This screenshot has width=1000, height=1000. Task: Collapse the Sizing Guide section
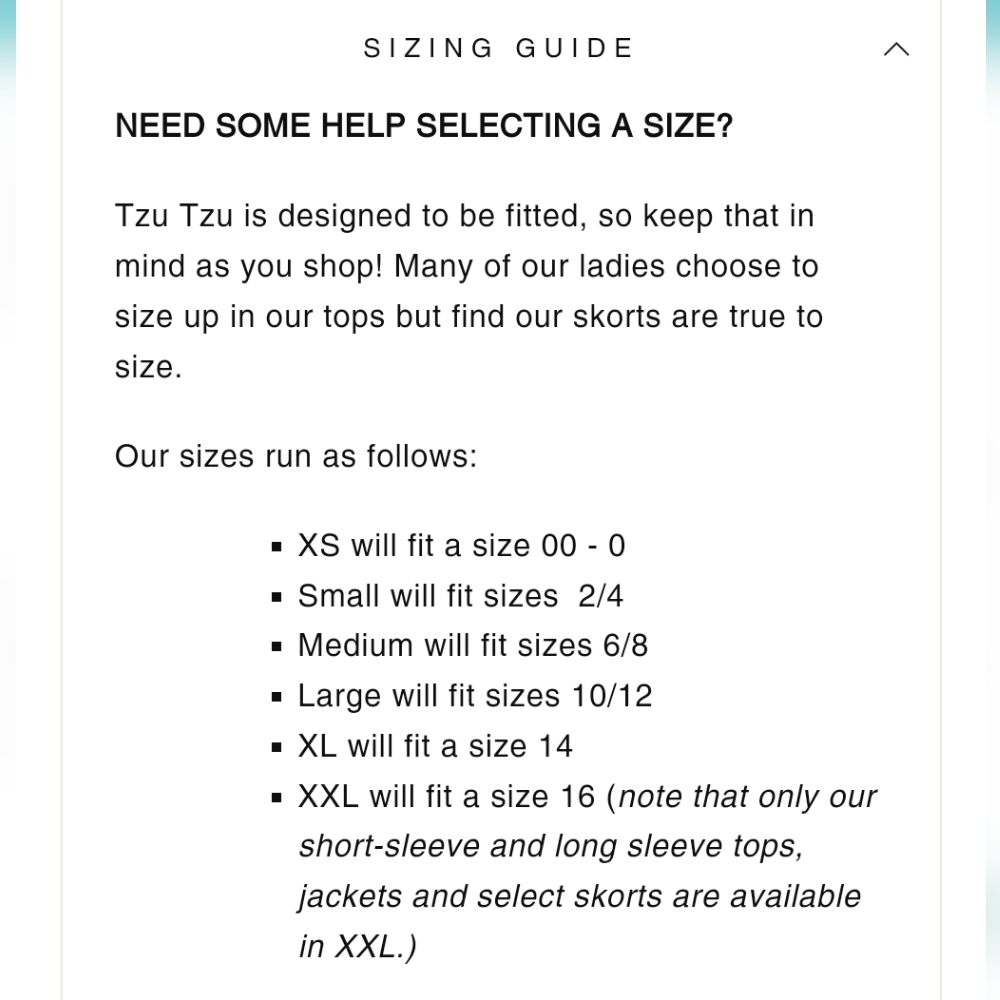(x=896, y=49)
